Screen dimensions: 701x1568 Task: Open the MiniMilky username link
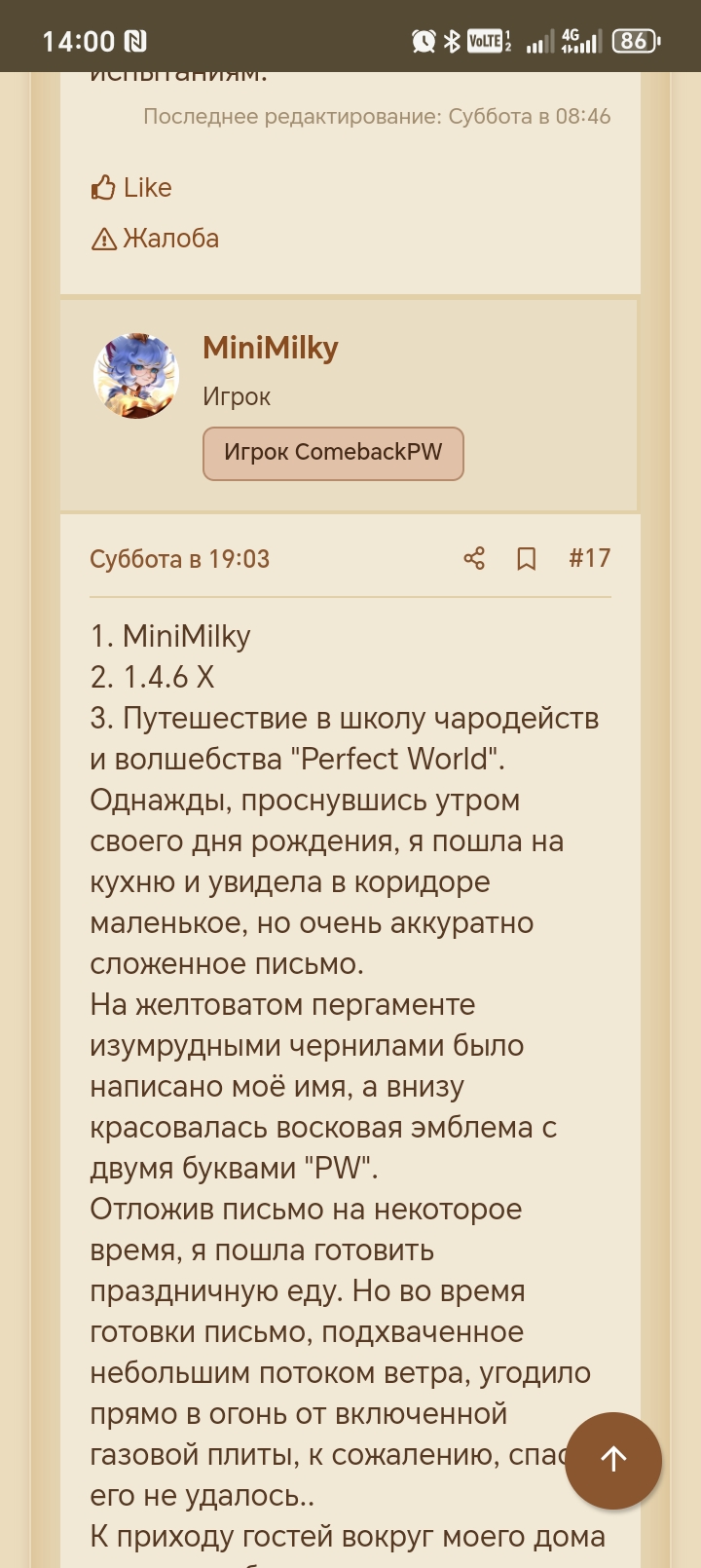(271, 348)
